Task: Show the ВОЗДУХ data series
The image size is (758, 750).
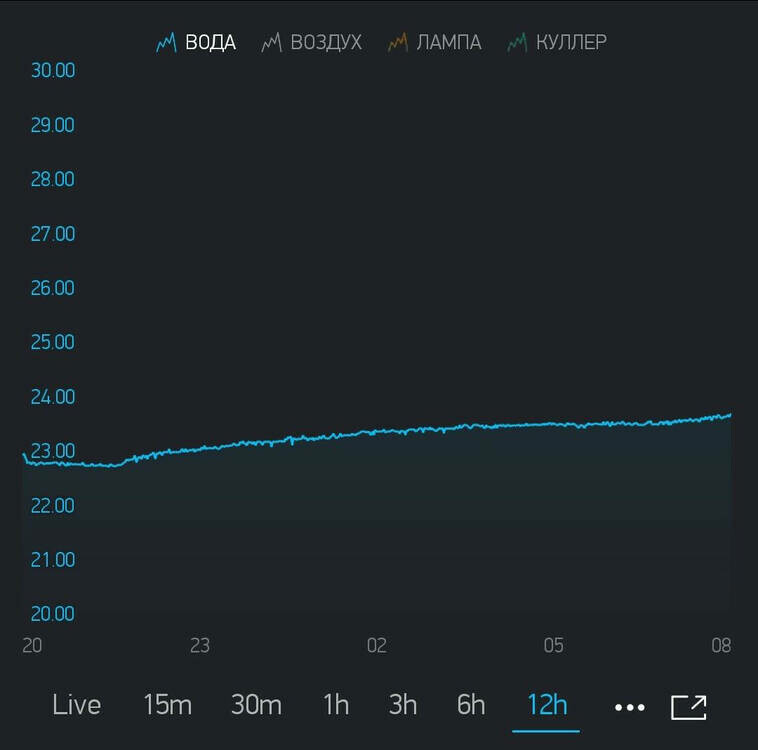Action: pyautogui.click(x=312, y=42)
